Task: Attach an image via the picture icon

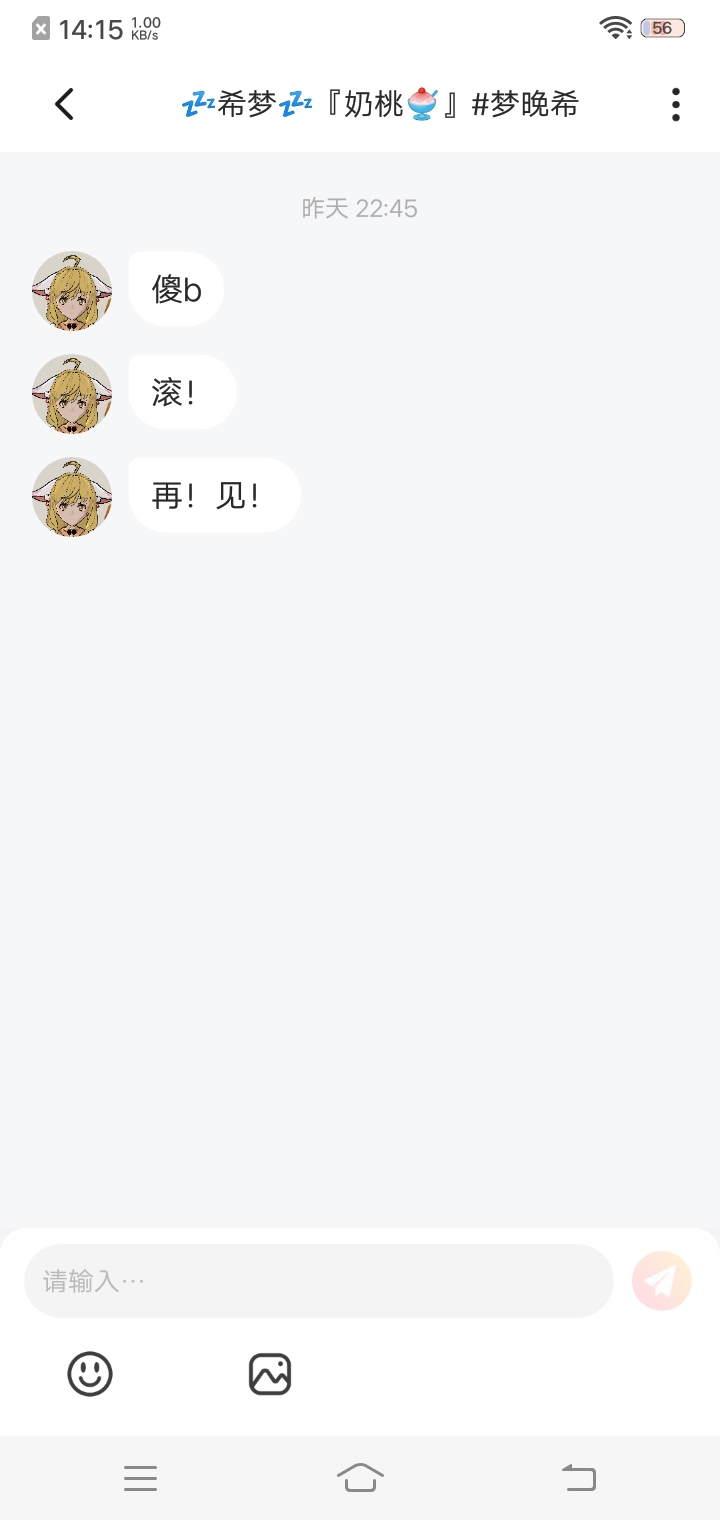Action: 270,1374
